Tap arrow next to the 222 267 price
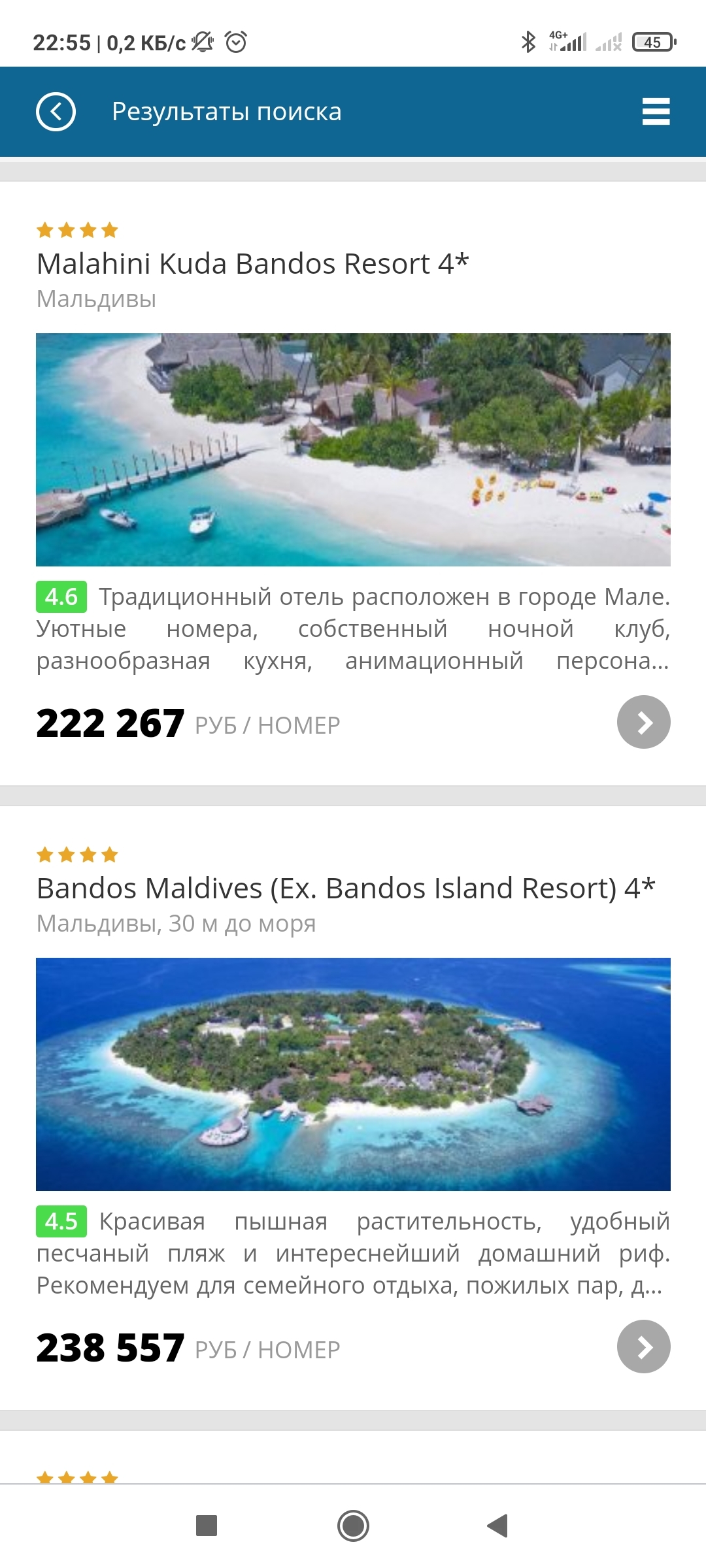 (643, 722)
